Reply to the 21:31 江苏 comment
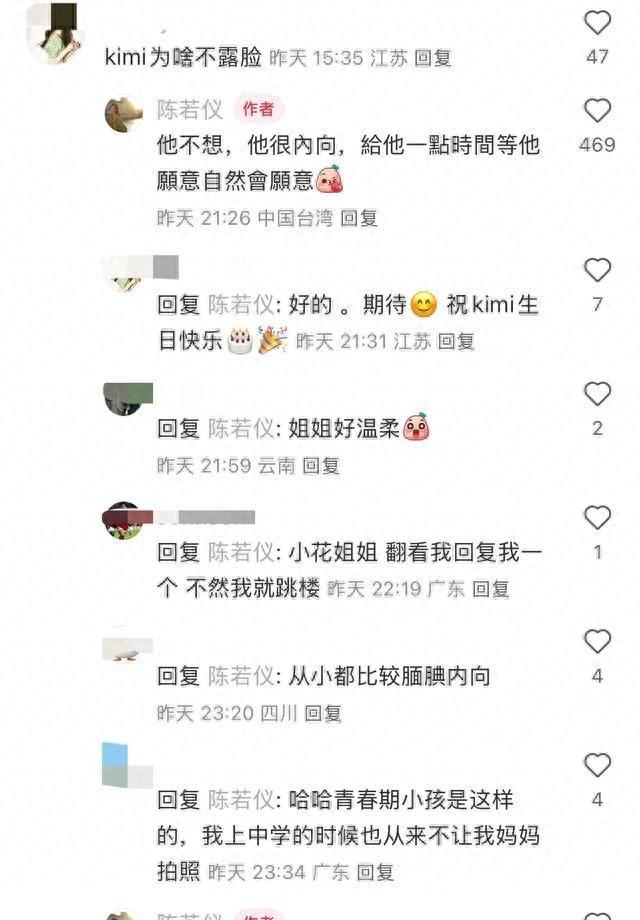 (x=457, y=341)
